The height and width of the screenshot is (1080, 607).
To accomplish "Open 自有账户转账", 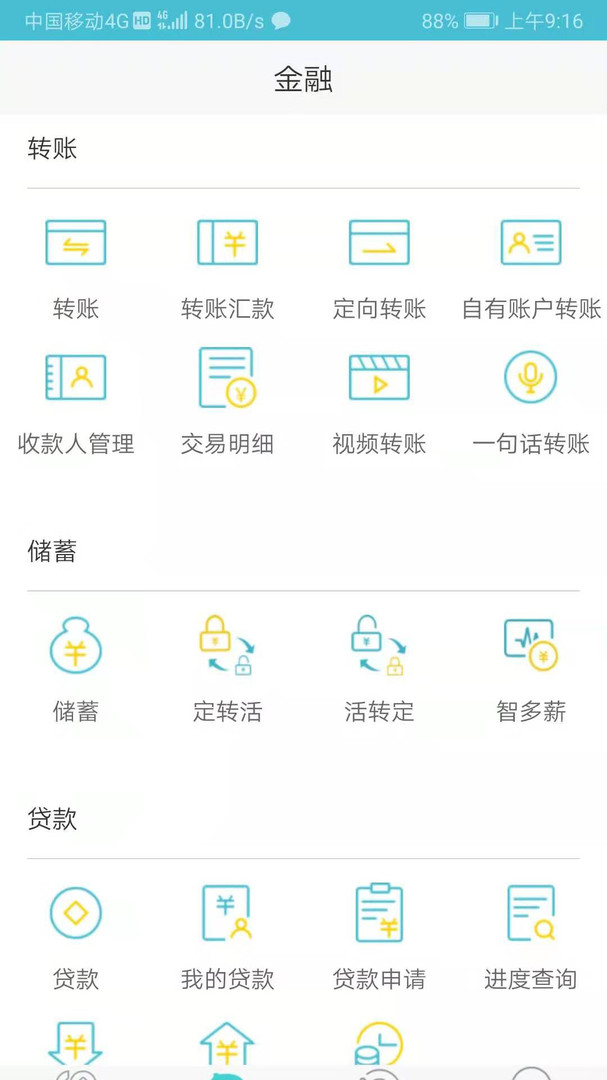I will (x=531, y=242).
